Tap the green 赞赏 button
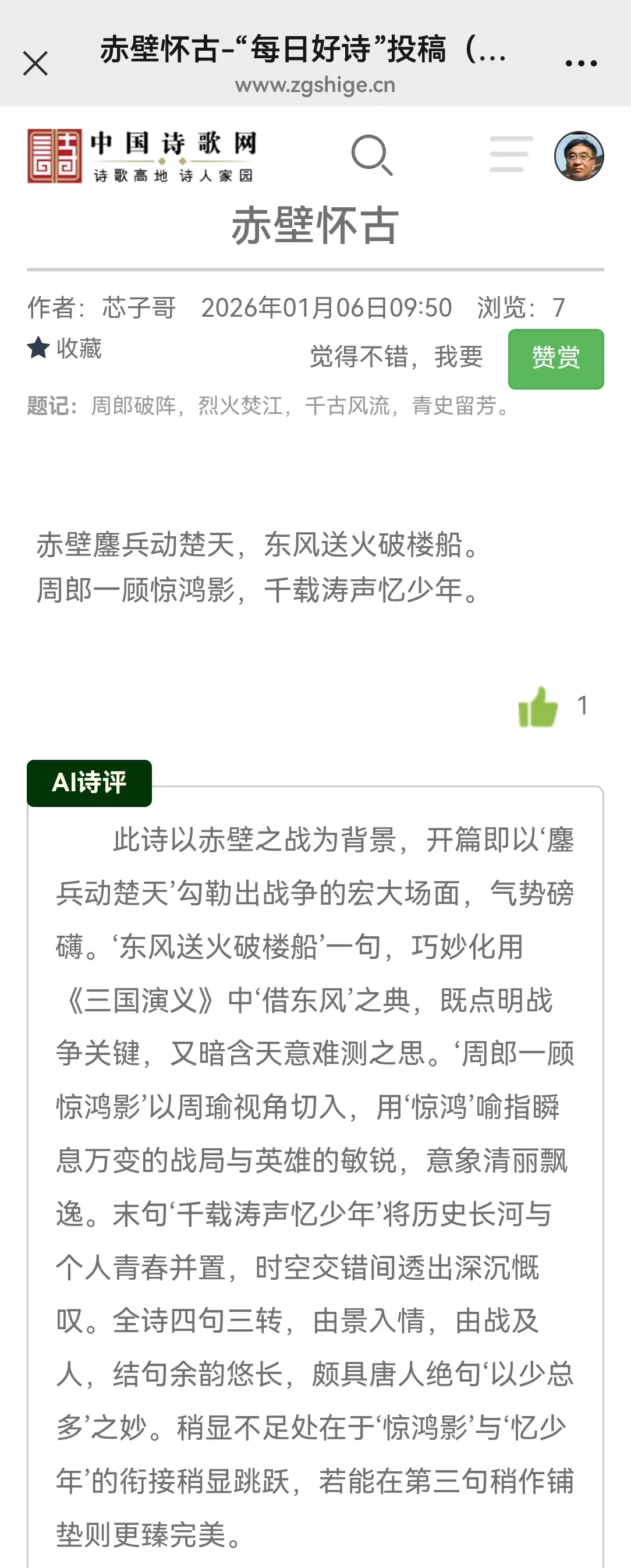Screen dimensions: 631x1568 pos(555,359)
